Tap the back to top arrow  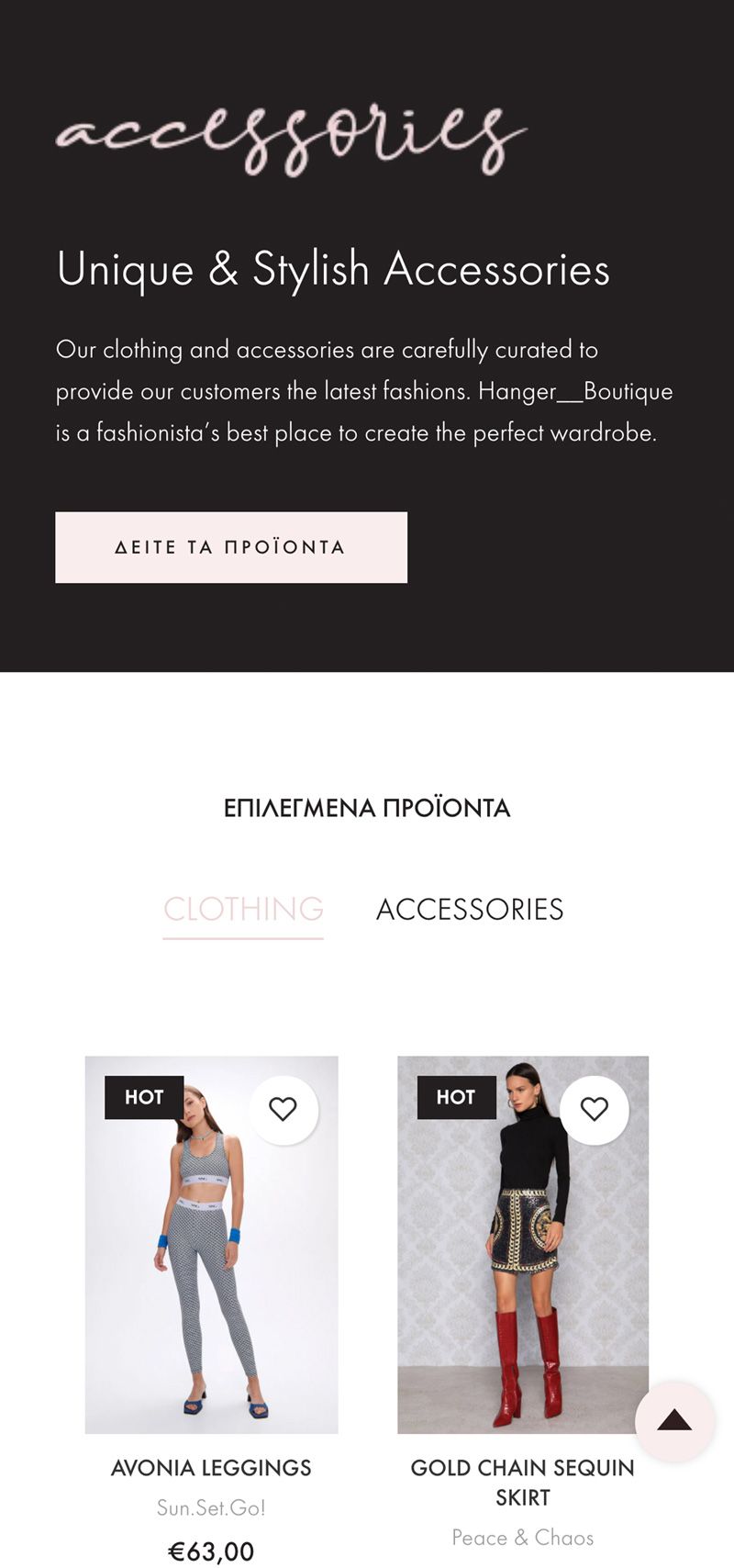pos(674,1421)
